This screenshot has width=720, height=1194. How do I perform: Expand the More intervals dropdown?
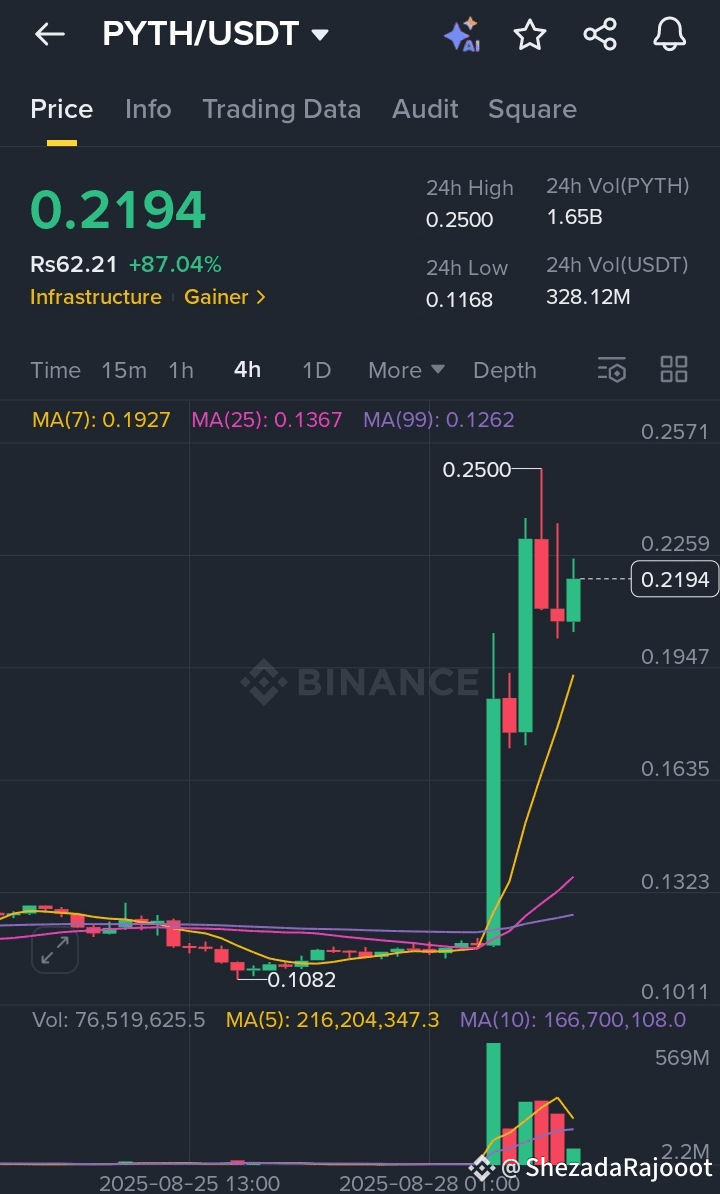[406, 370]
